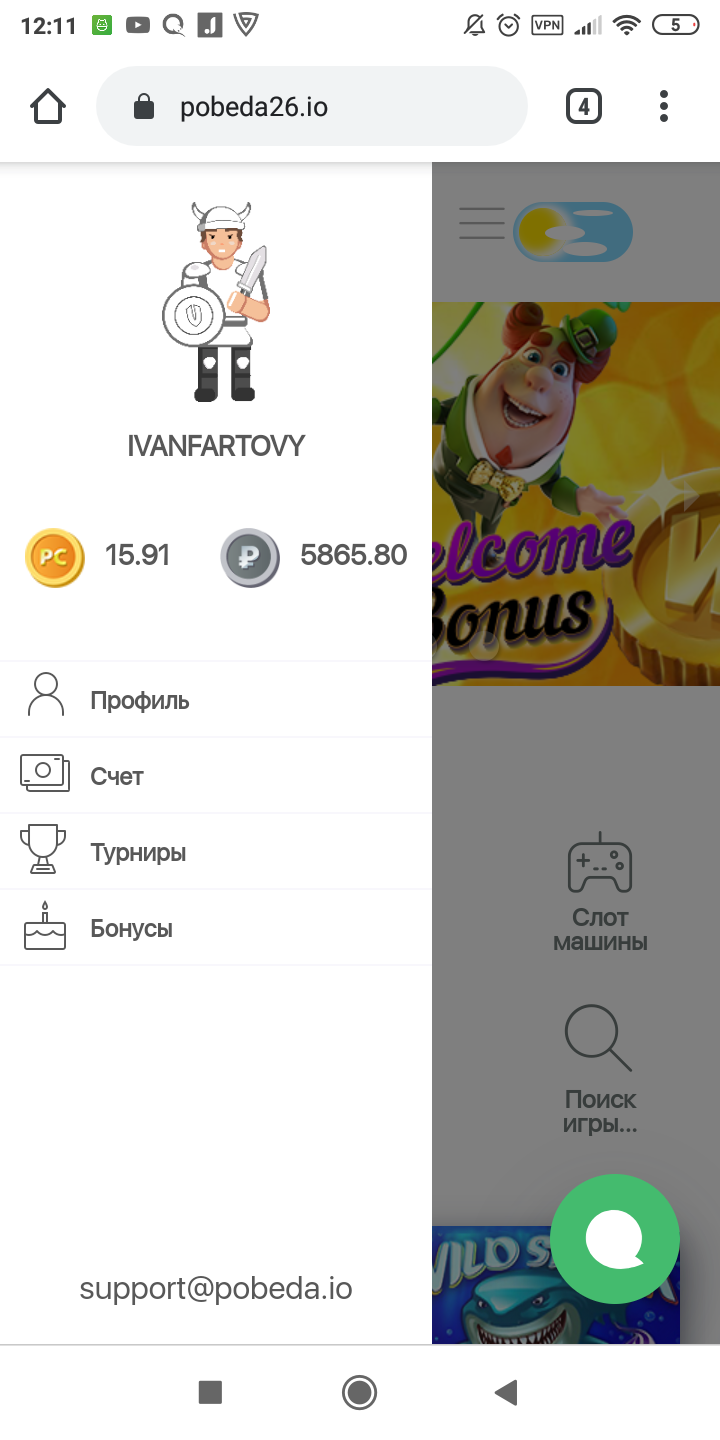This screenshot has height=1440, width=720.
Task: Tap the support@pobeda.io email link
Action: click(216, 1288)
